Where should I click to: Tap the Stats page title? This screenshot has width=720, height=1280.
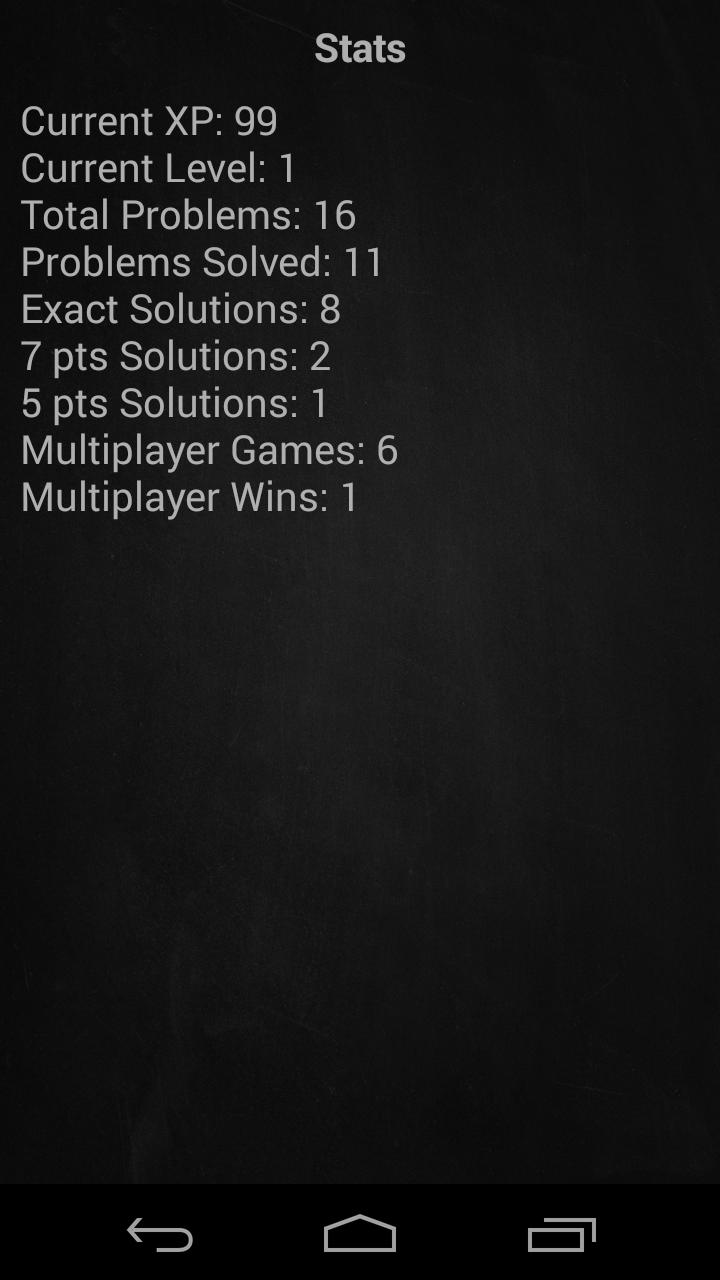360,48
